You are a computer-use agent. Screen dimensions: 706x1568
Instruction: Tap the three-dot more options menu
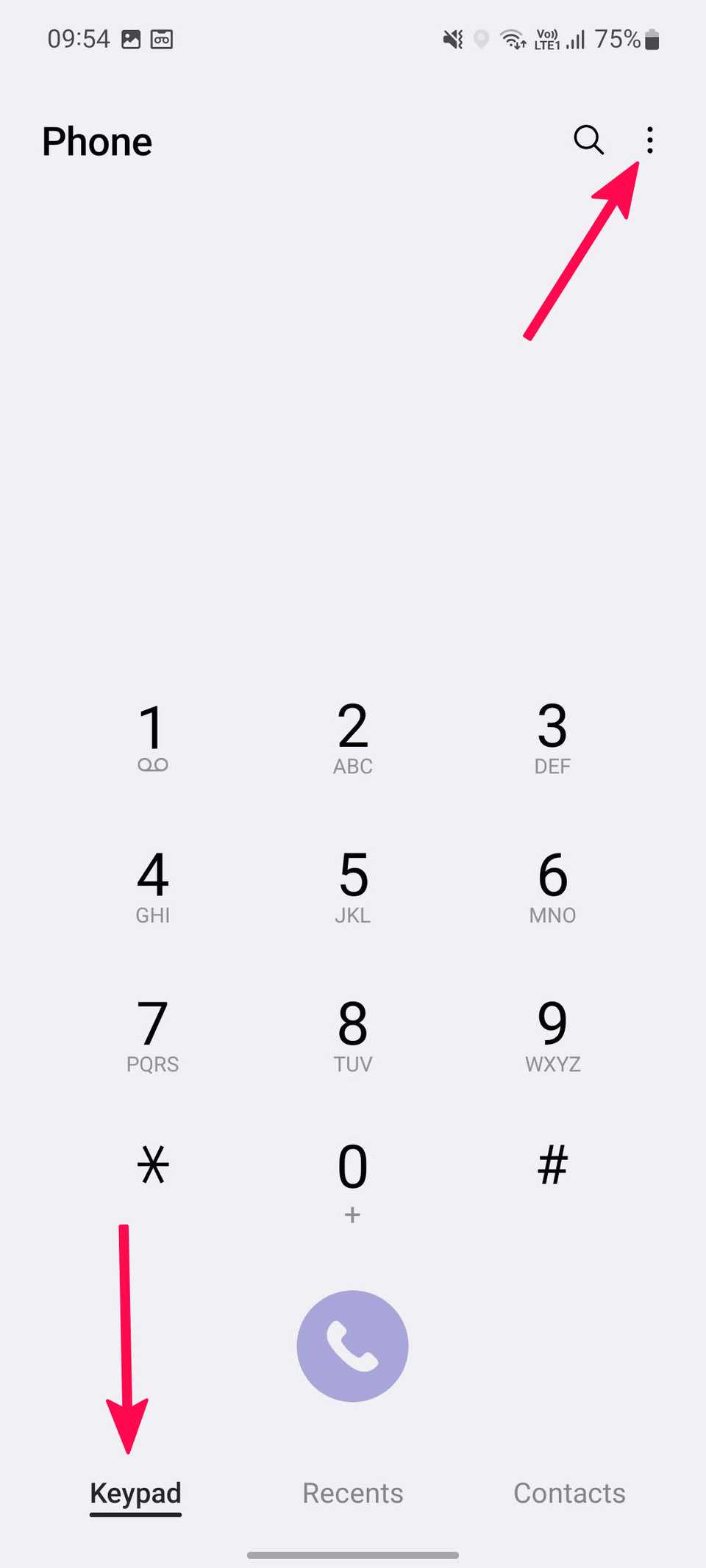[x=650, y=140]
